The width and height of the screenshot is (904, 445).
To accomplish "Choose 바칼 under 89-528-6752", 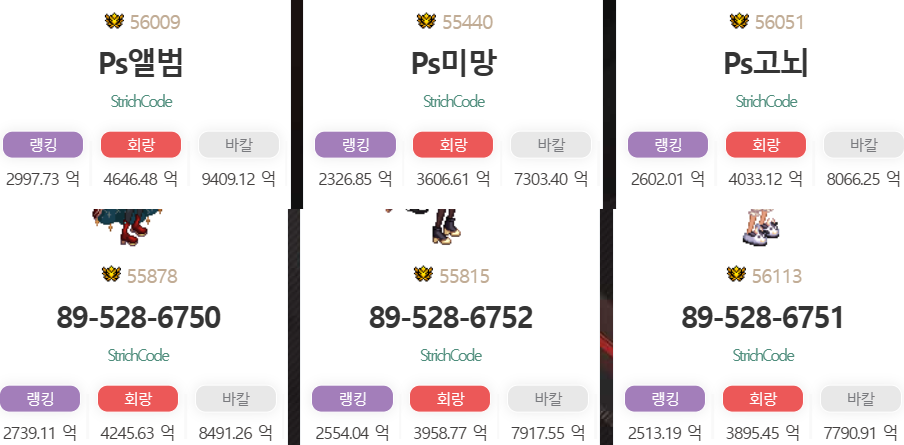I will click(x=548, y=398).
